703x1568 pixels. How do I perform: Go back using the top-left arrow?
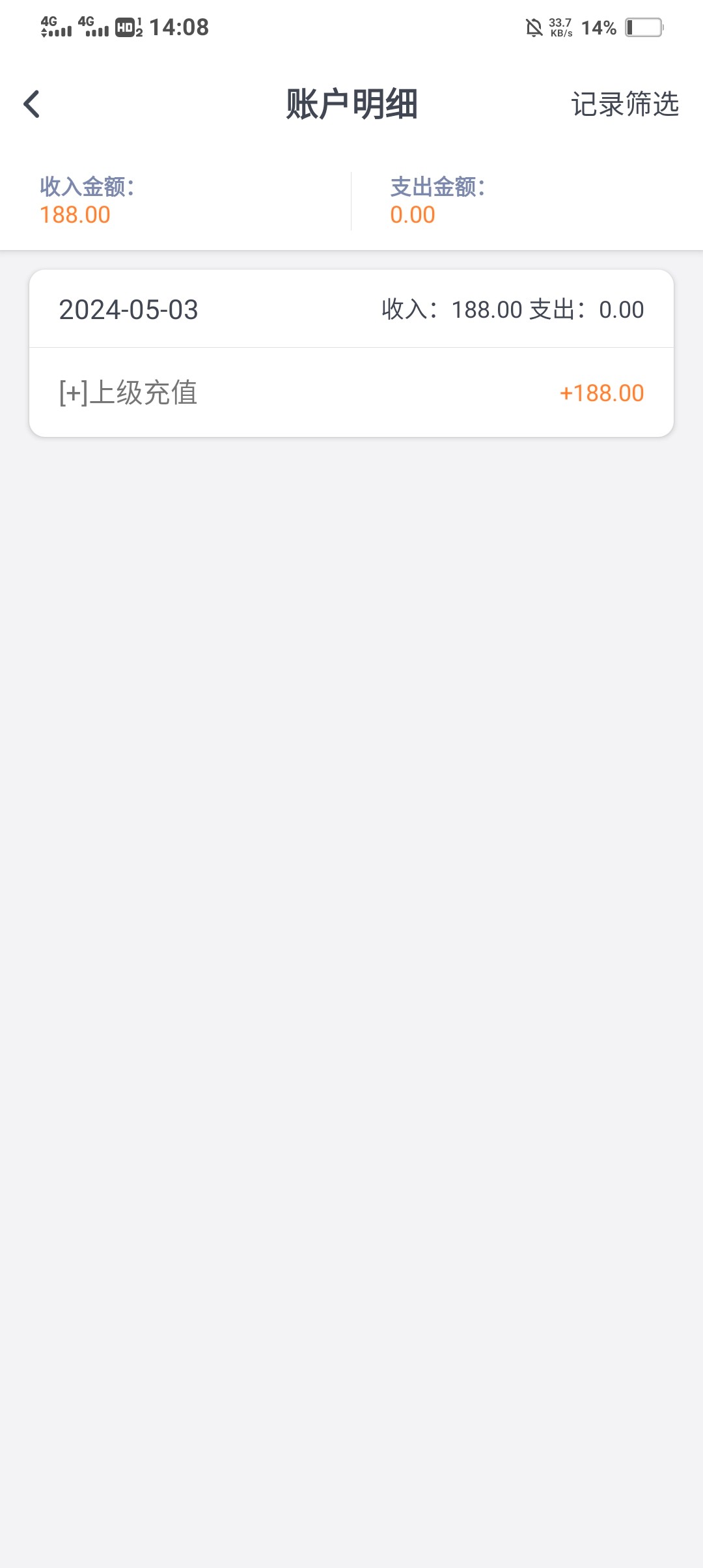(x=31, y=104)
